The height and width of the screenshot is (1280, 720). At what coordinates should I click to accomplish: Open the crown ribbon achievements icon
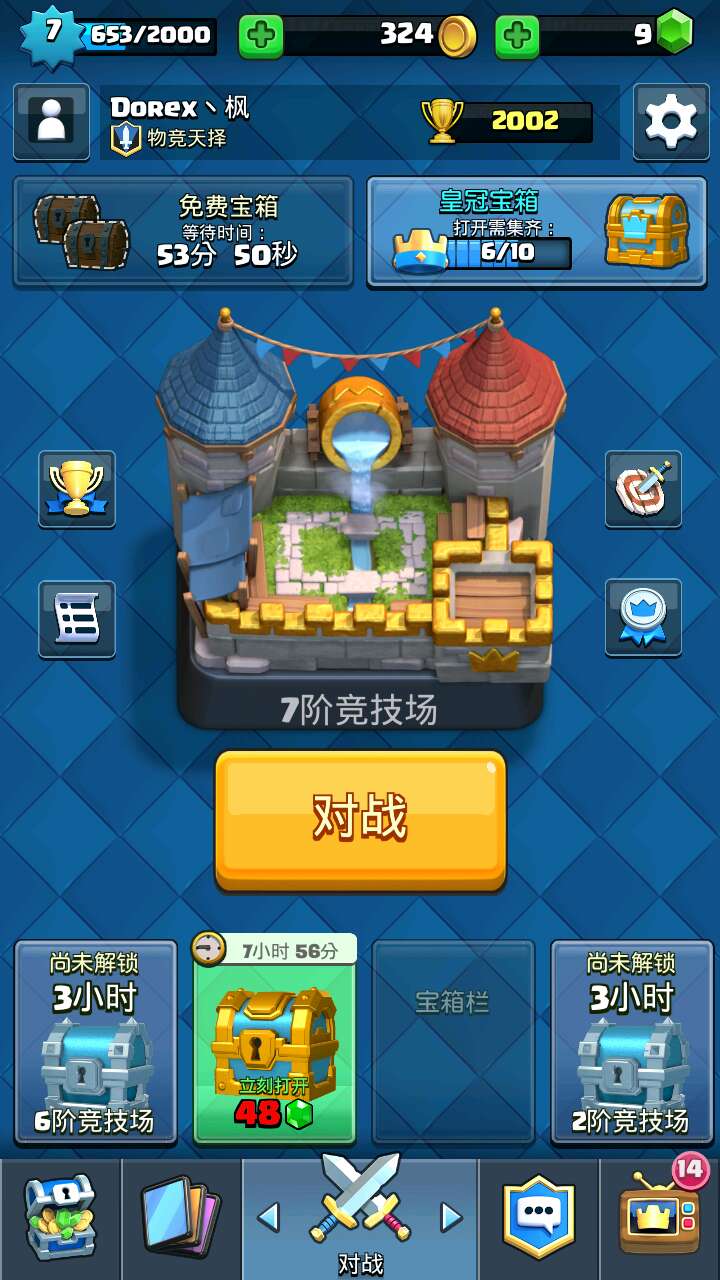coord(643,617)
